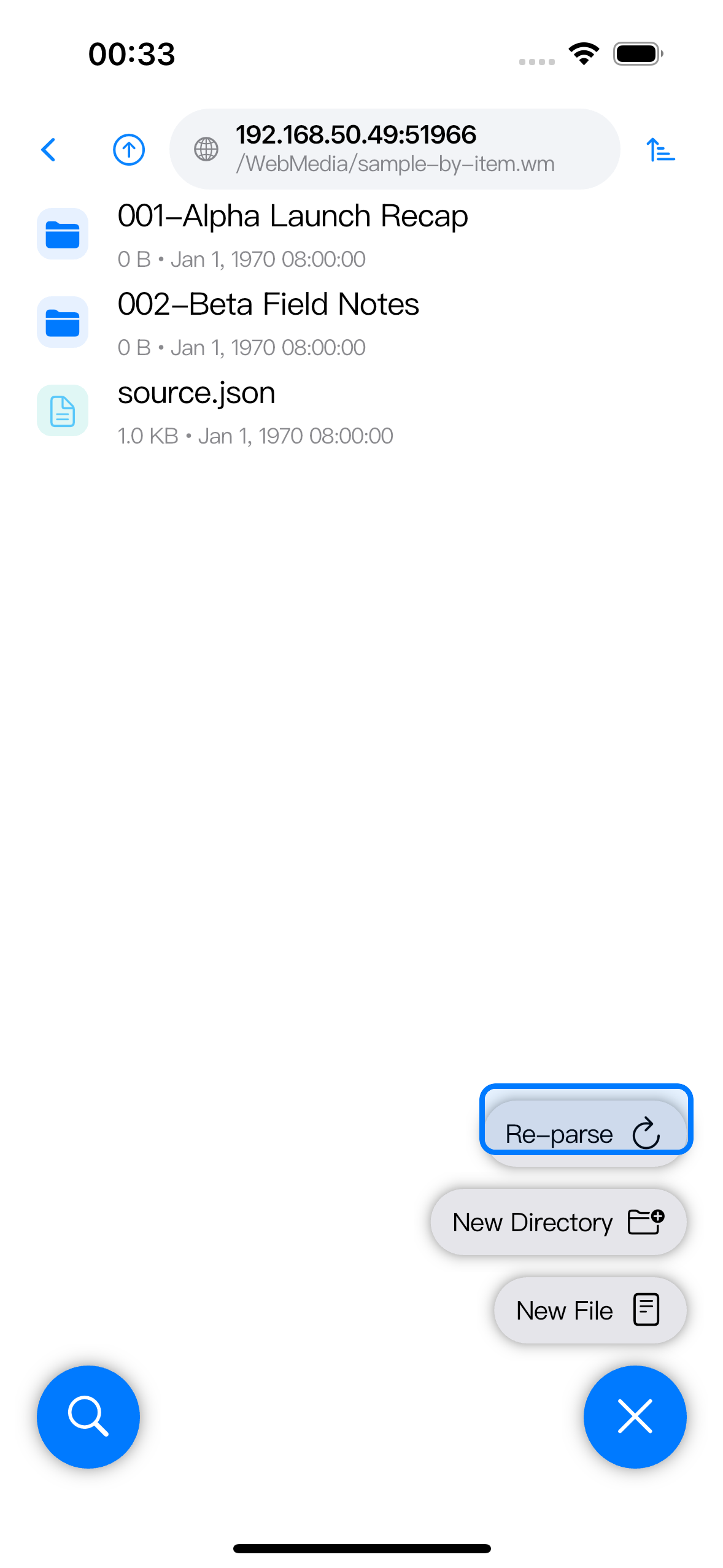The width and height of the screenshot is (723, 1568).
Task: Open search with the magnifier button
Action: click(x=88, y=1417)
